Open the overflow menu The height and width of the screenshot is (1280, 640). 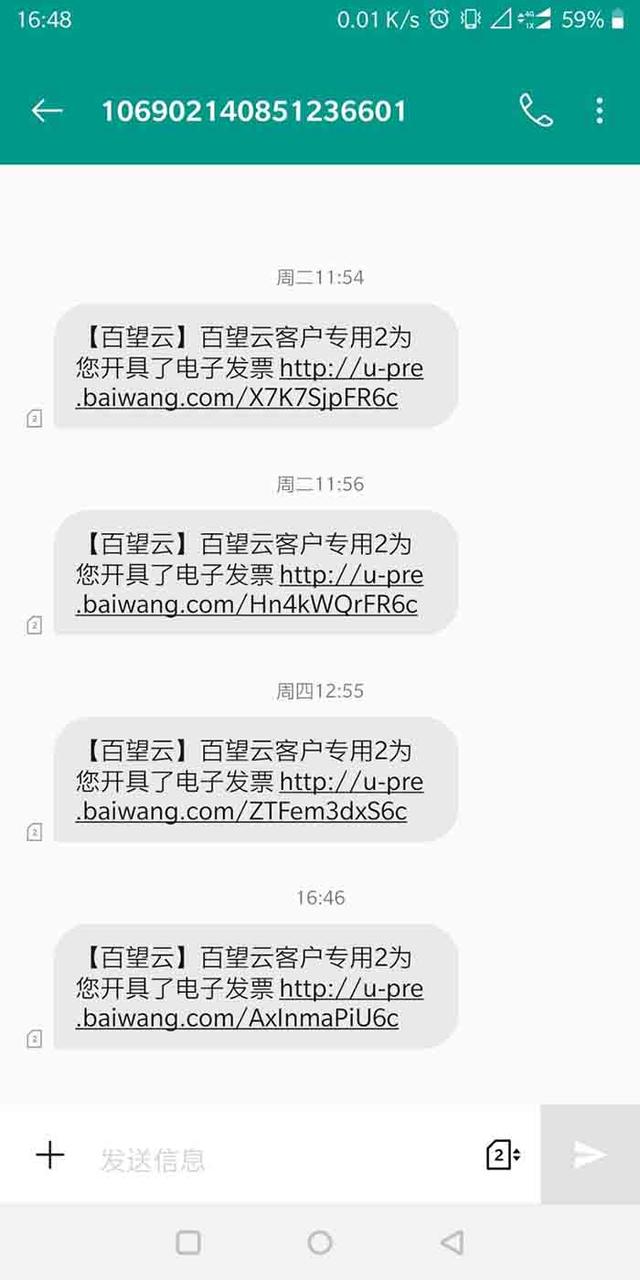click(x=599, y=111)
